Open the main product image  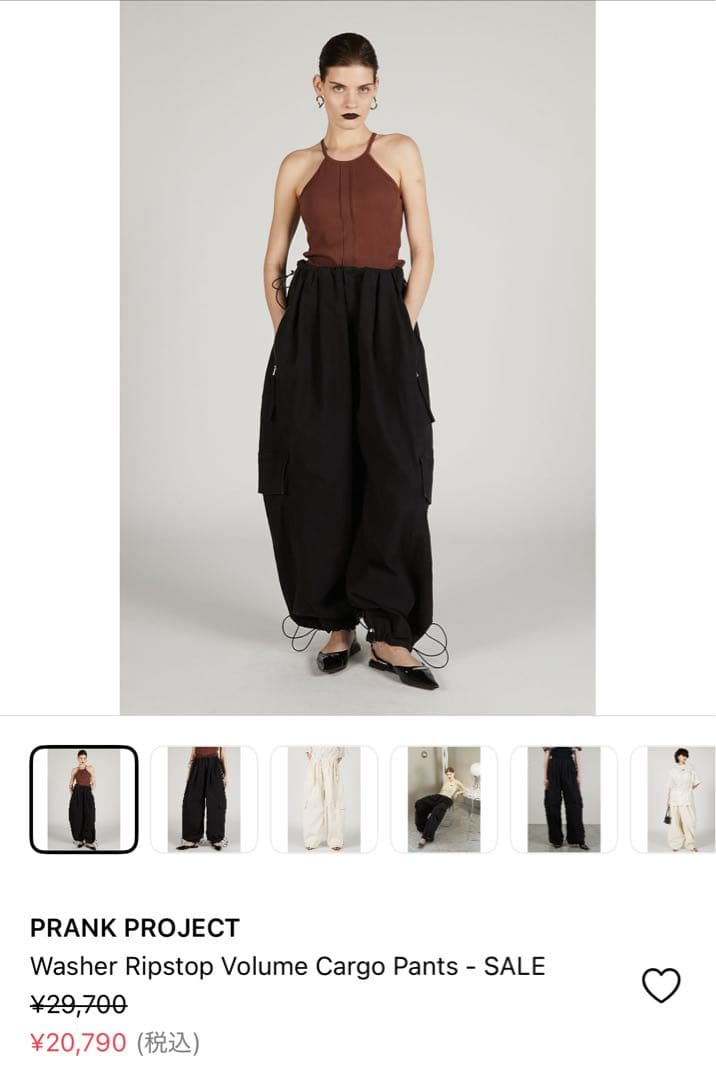pos(357,357)
